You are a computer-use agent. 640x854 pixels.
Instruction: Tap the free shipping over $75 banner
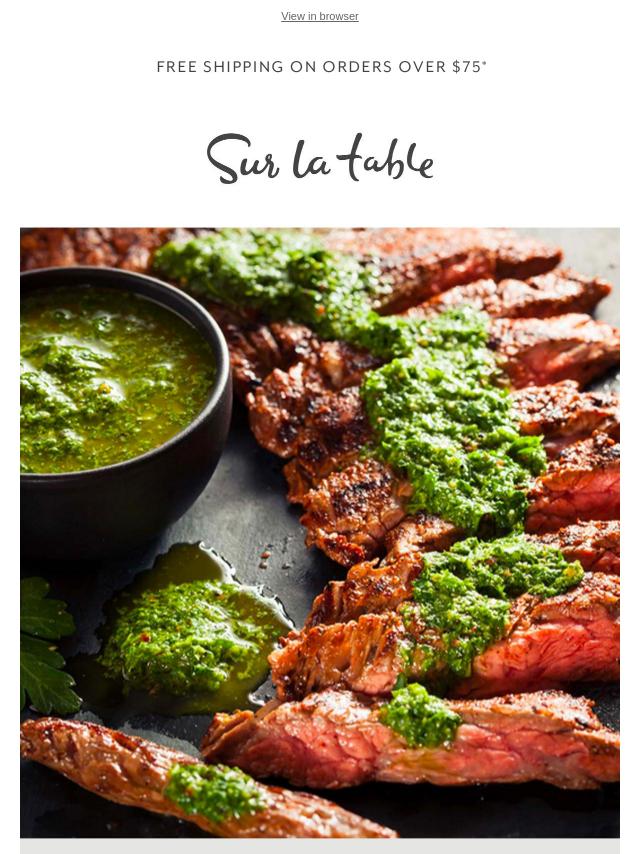click(x=321, y=67)
